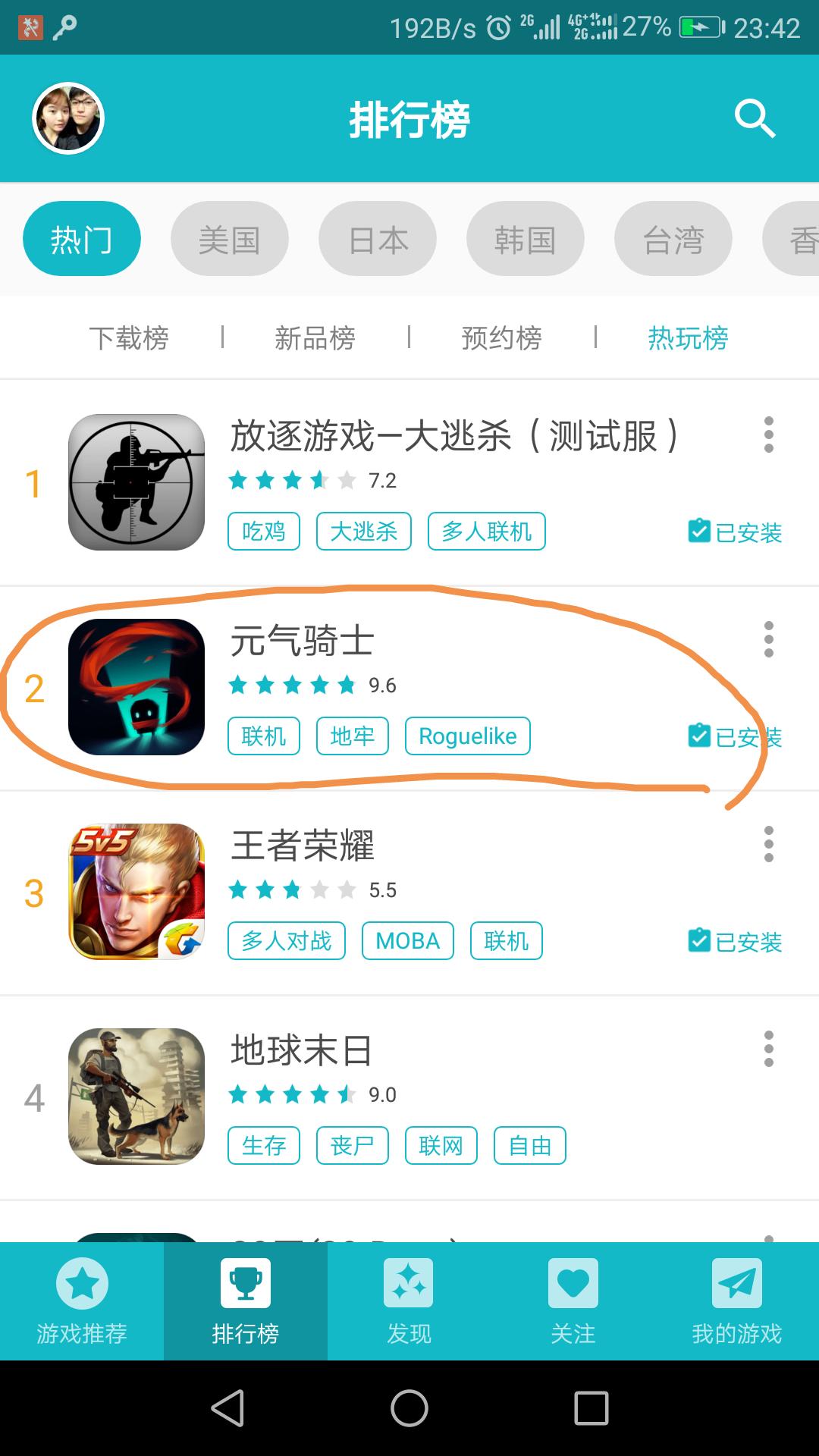This screenshot has width=819, height=1456.
Task: Tap the 排行榜 trophy icon
Action: pos(246,1301)
